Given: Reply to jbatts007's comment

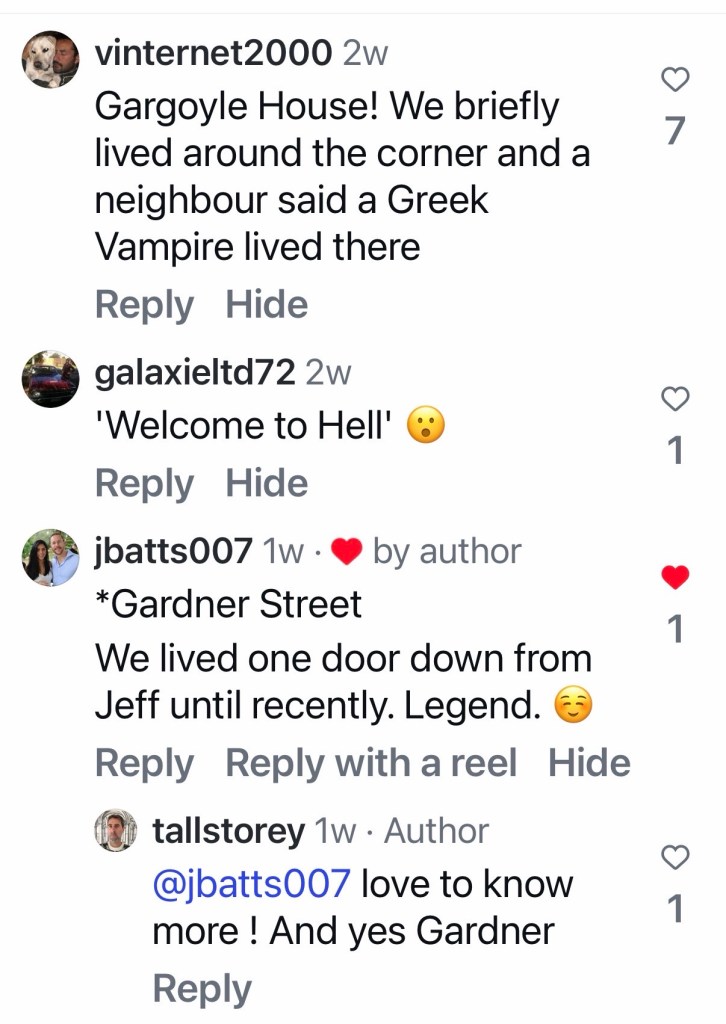Looking at the screenshot, I should [144, 763].
